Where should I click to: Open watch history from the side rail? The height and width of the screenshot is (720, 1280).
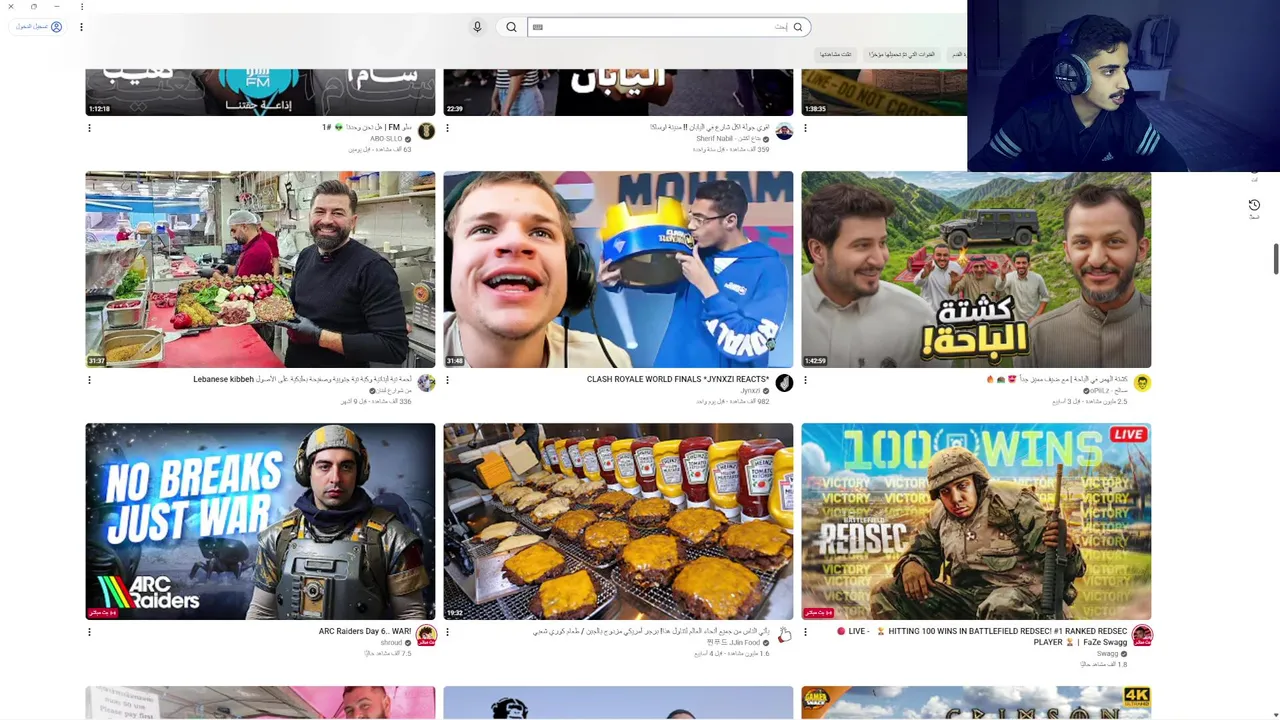(1254, 205)
